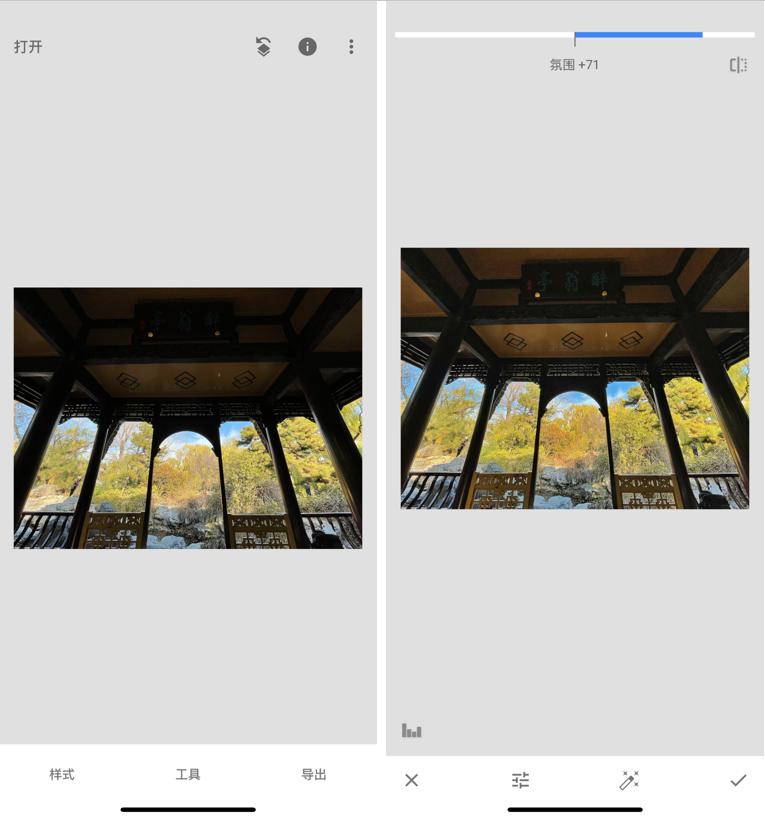The height and width of the screenshot is (819, 765).
Task: Toggle auto enhancement on the photo
Action: [630, 780]
